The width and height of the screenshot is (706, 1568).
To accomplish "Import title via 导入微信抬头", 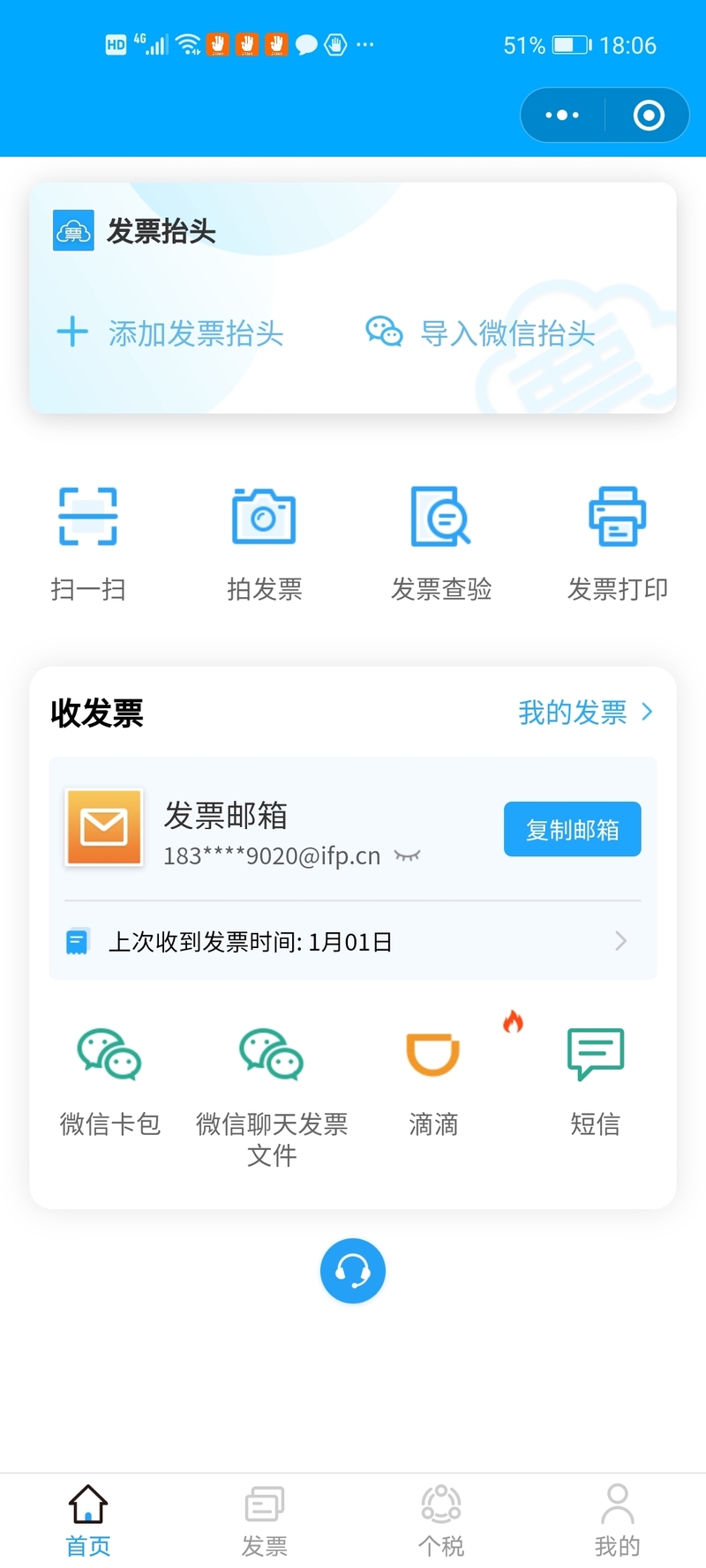I will 480,333.
